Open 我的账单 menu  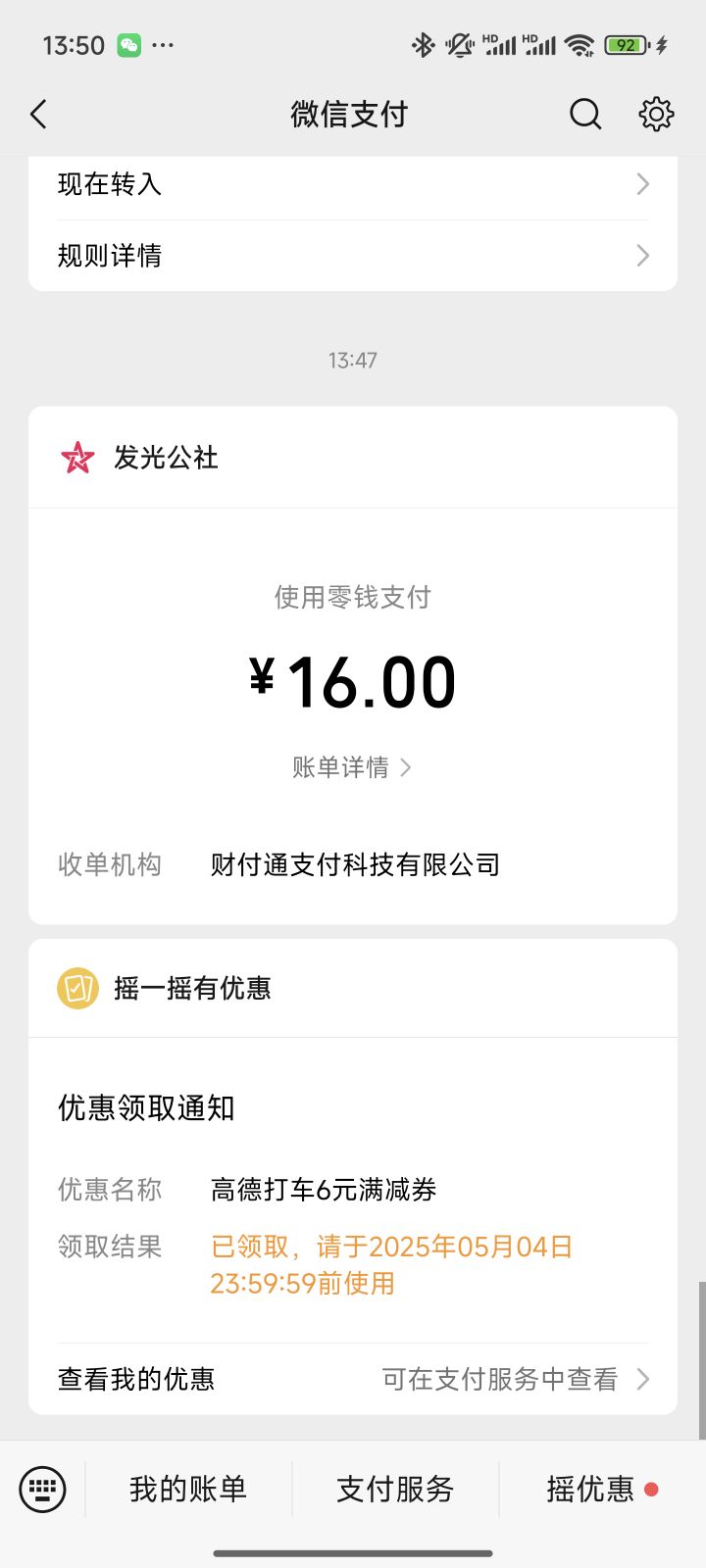[x=188, y=1490]
